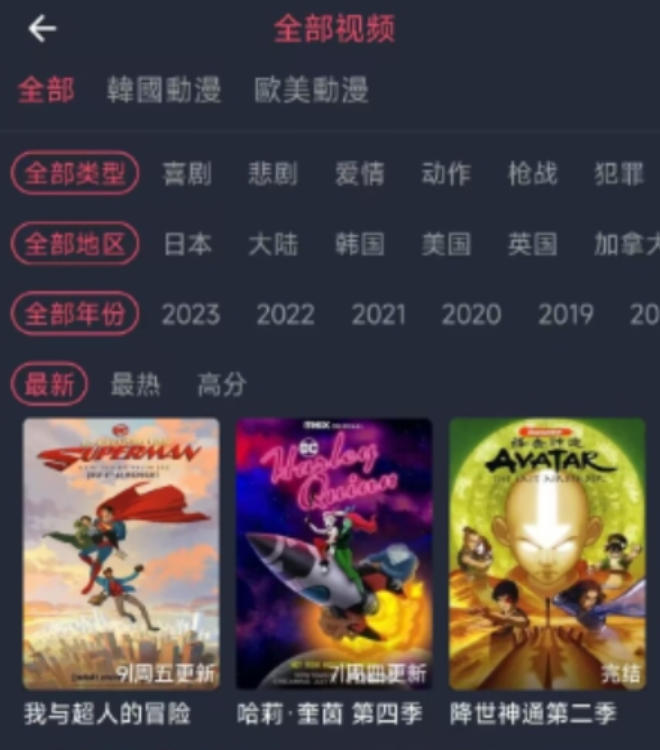
Task: Select the 枪战 genre filter
Action: pos(532,174)
